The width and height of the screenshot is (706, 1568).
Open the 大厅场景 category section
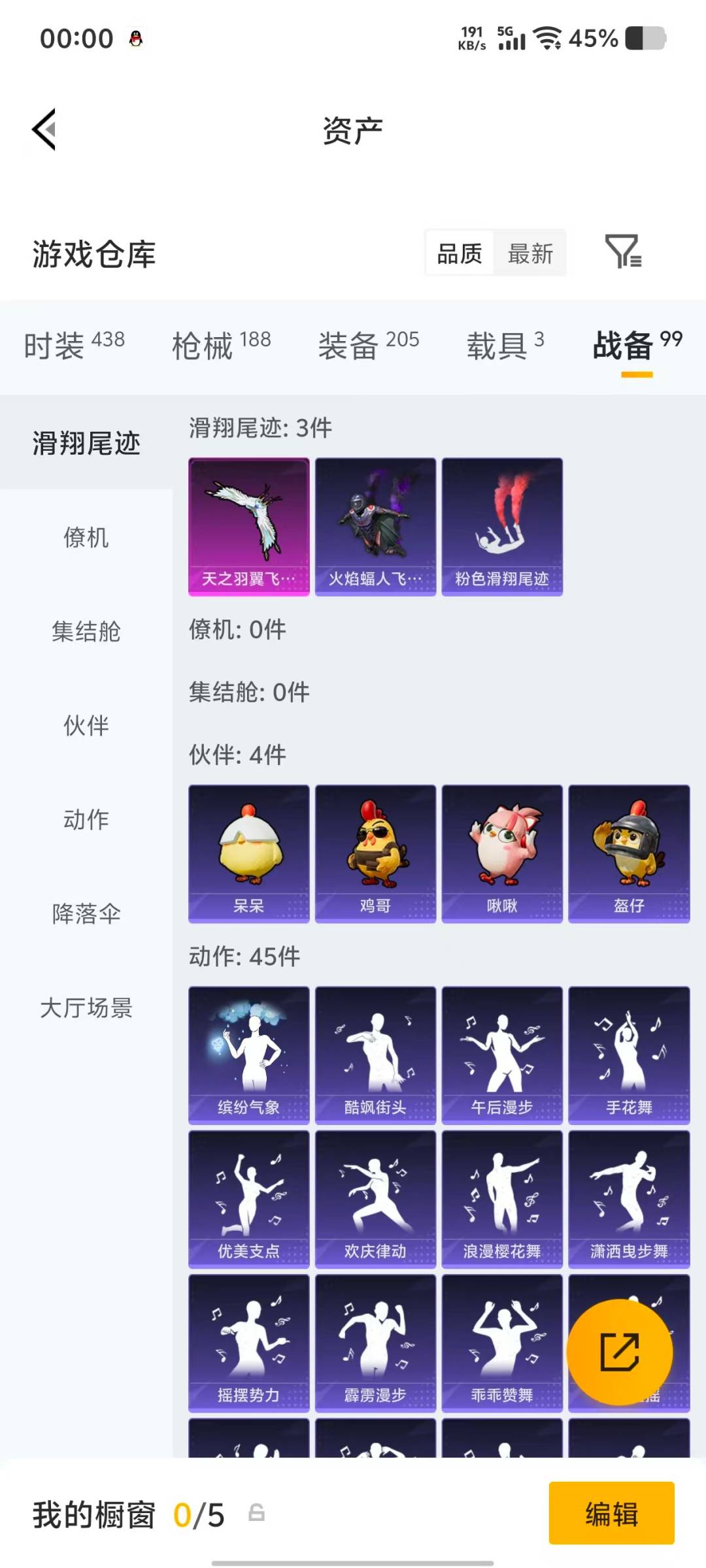click(86, 1009)
